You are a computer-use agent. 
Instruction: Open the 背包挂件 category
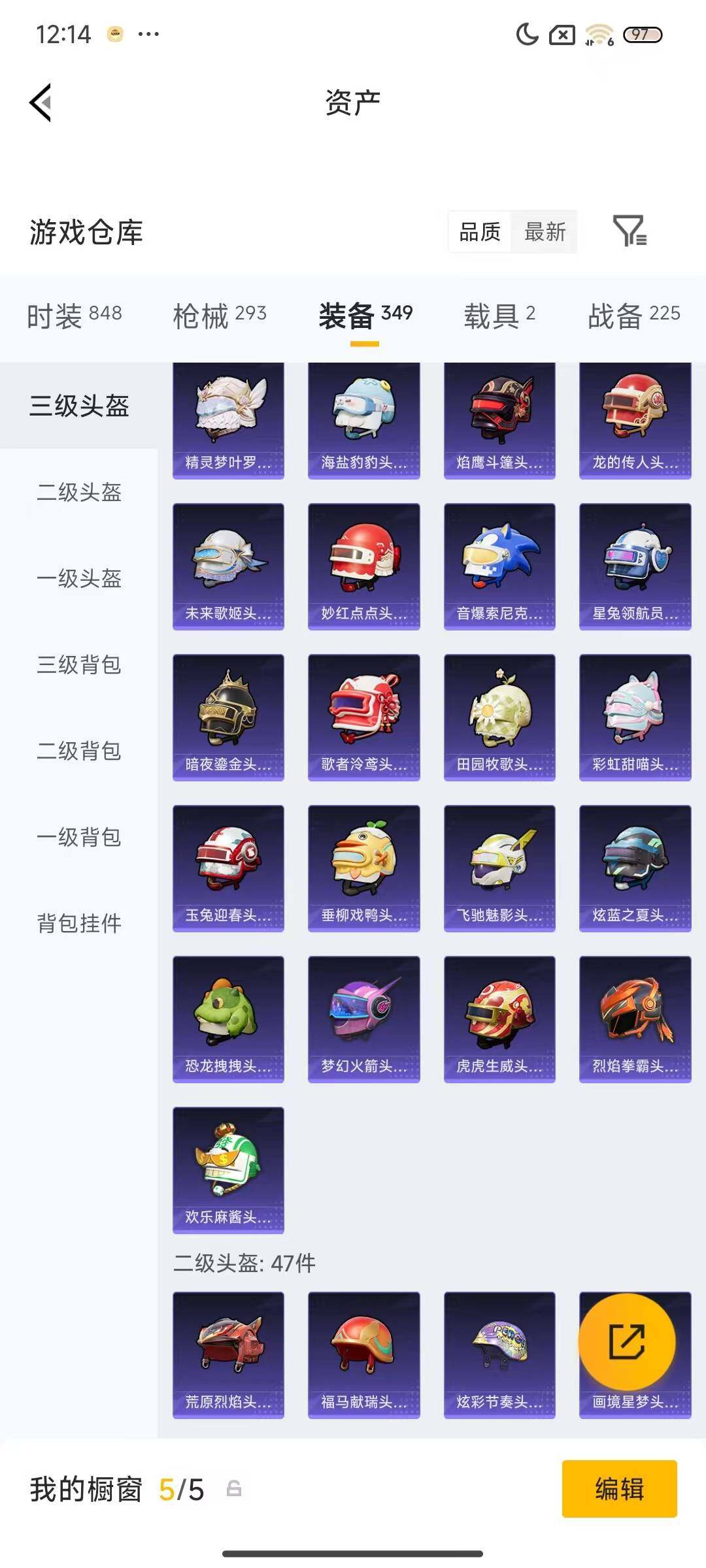pos(78,924)
